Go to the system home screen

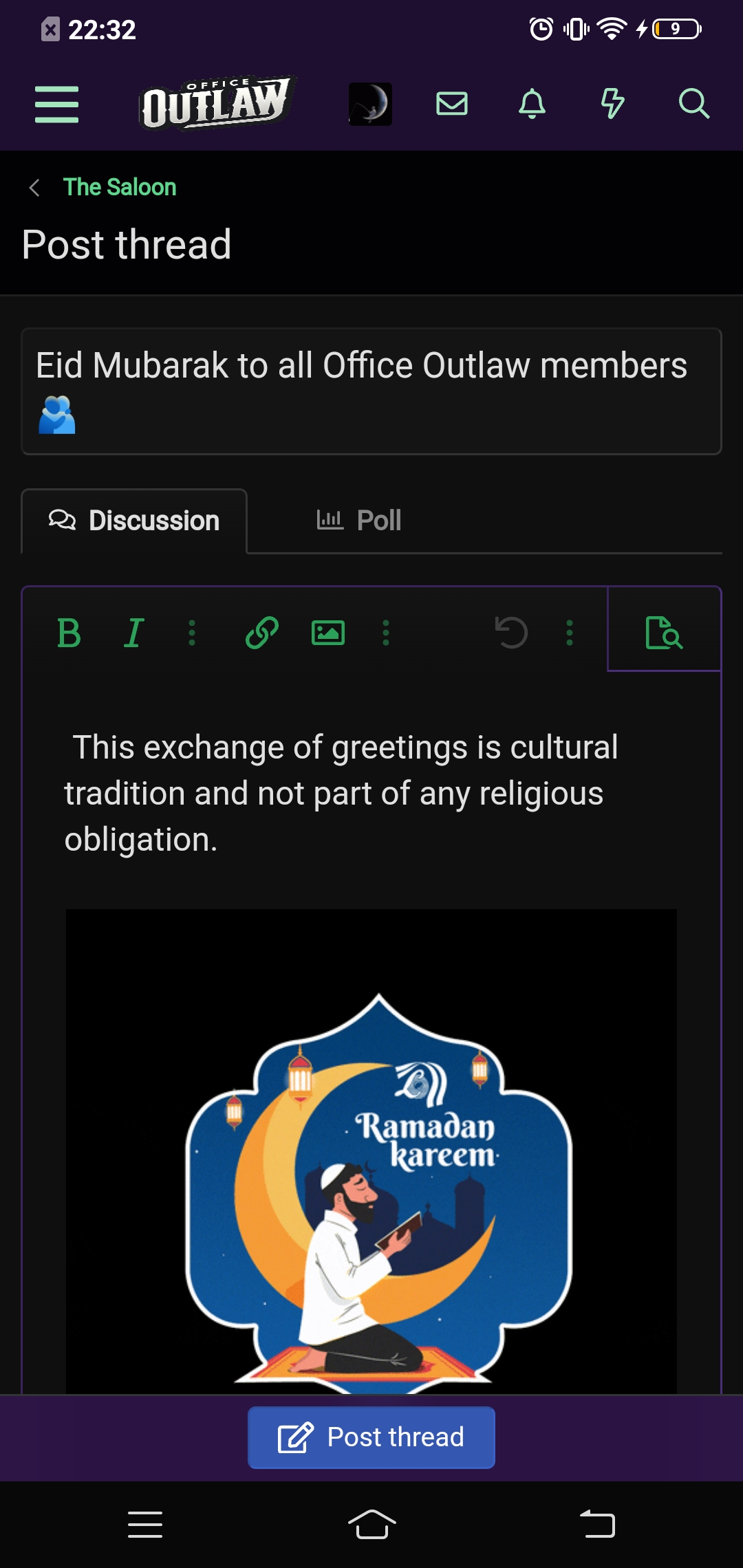pyautogui.click(x=371, y=1525)
